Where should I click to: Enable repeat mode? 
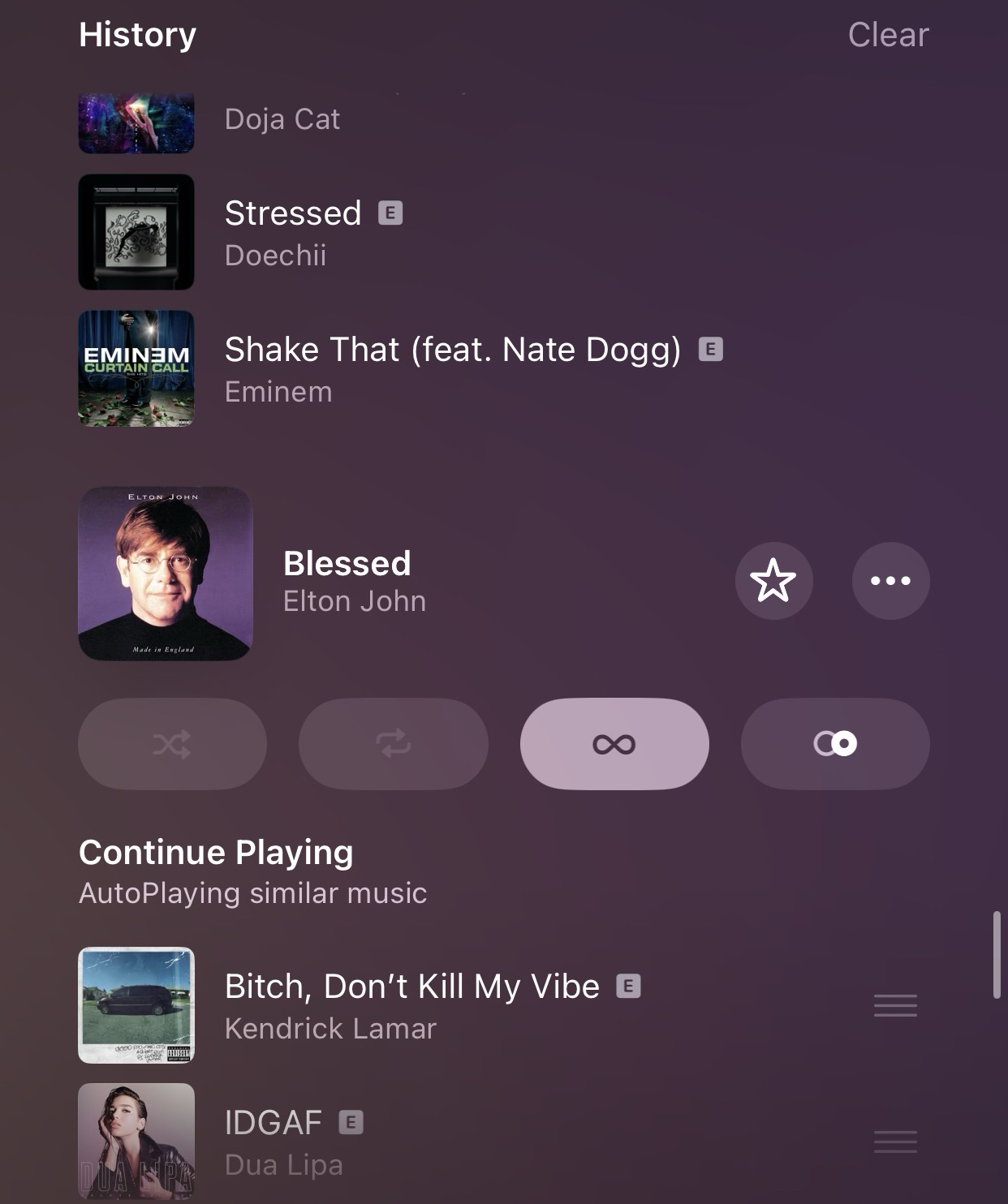pos(393,743)
